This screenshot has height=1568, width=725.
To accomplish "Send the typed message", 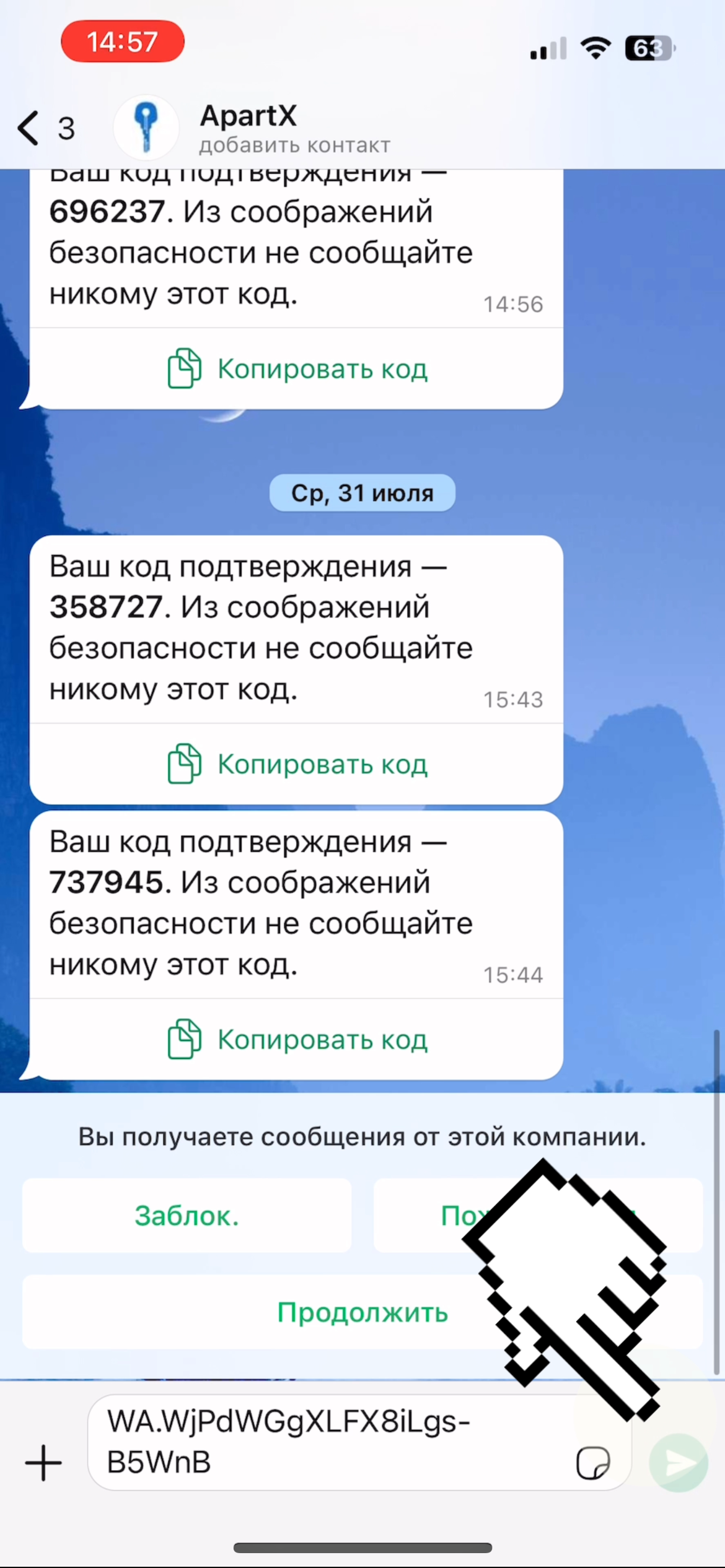I will [x=679, y=1463].
